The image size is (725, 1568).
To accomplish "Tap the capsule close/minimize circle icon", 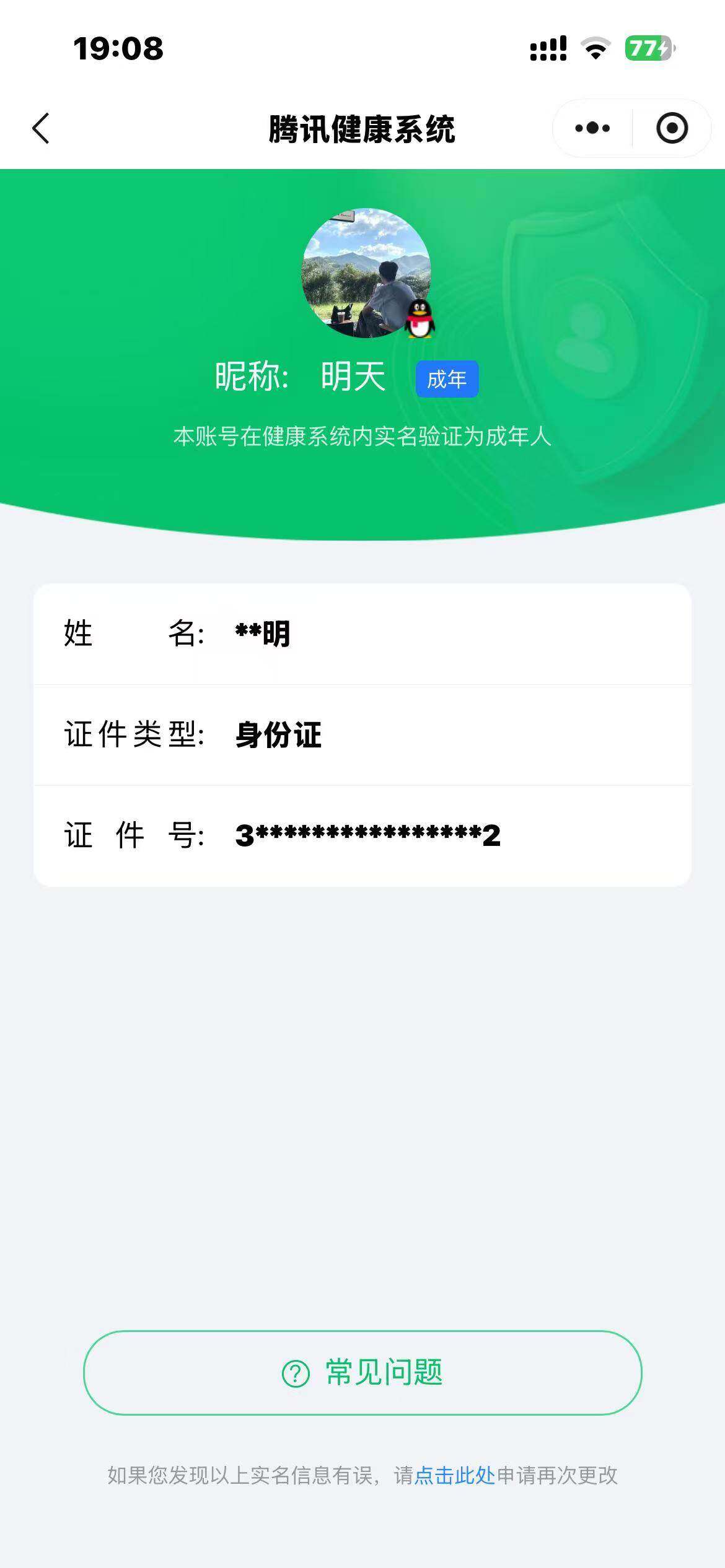I will pyautogui.click(x=672, y=127).
